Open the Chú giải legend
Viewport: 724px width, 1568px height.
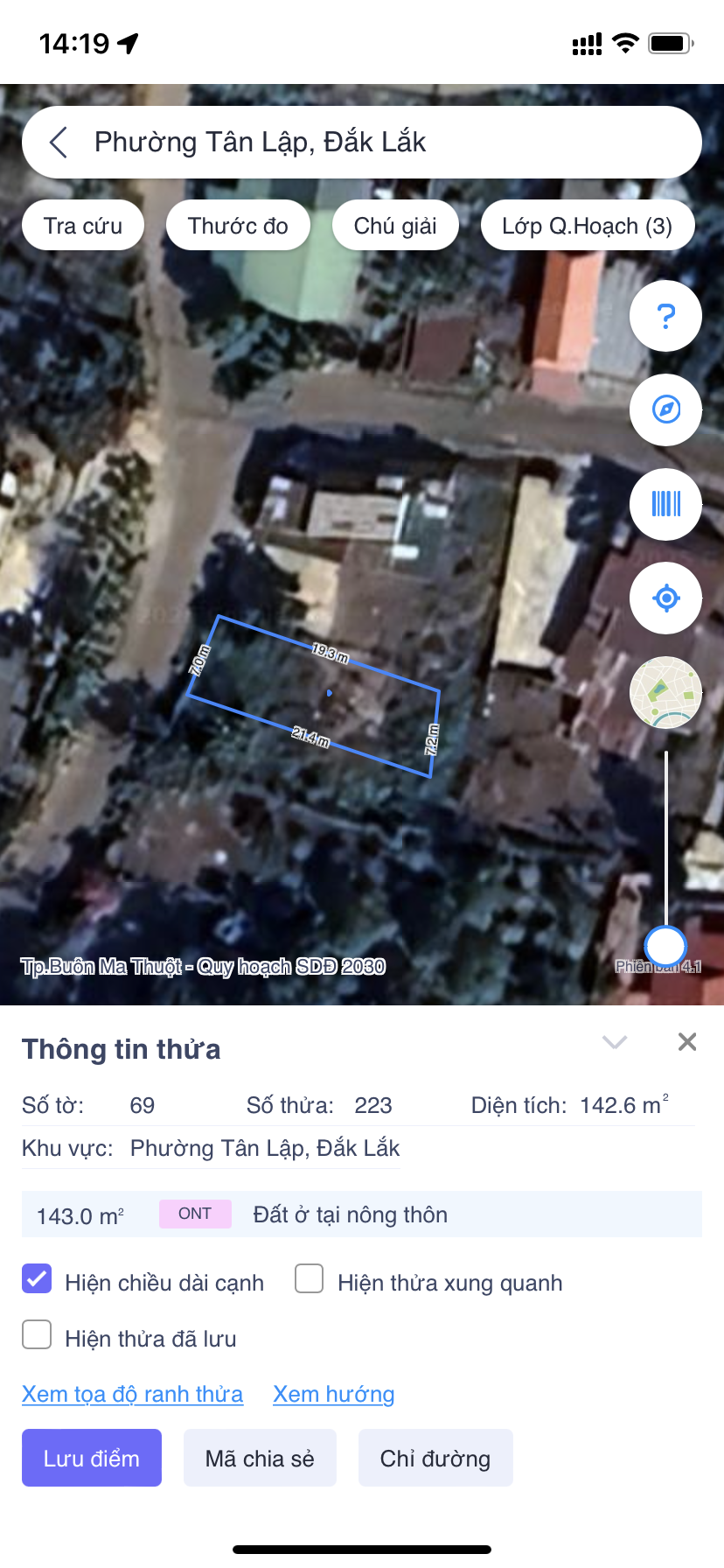click(395, 226)
